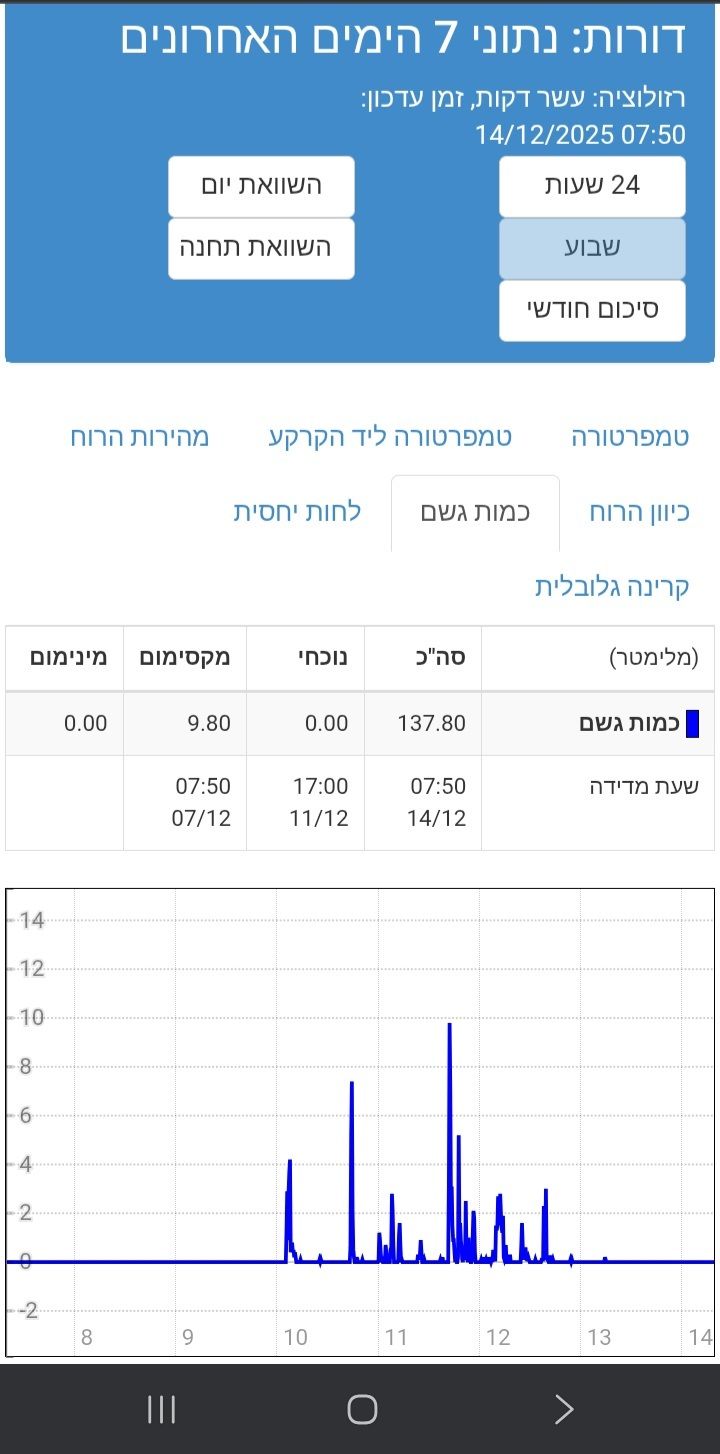Image resolution: width=720 pixels, height=1454 pixels.
Task: Open השוואת תחנה station comparison
Action: click(x=261, y=248)
